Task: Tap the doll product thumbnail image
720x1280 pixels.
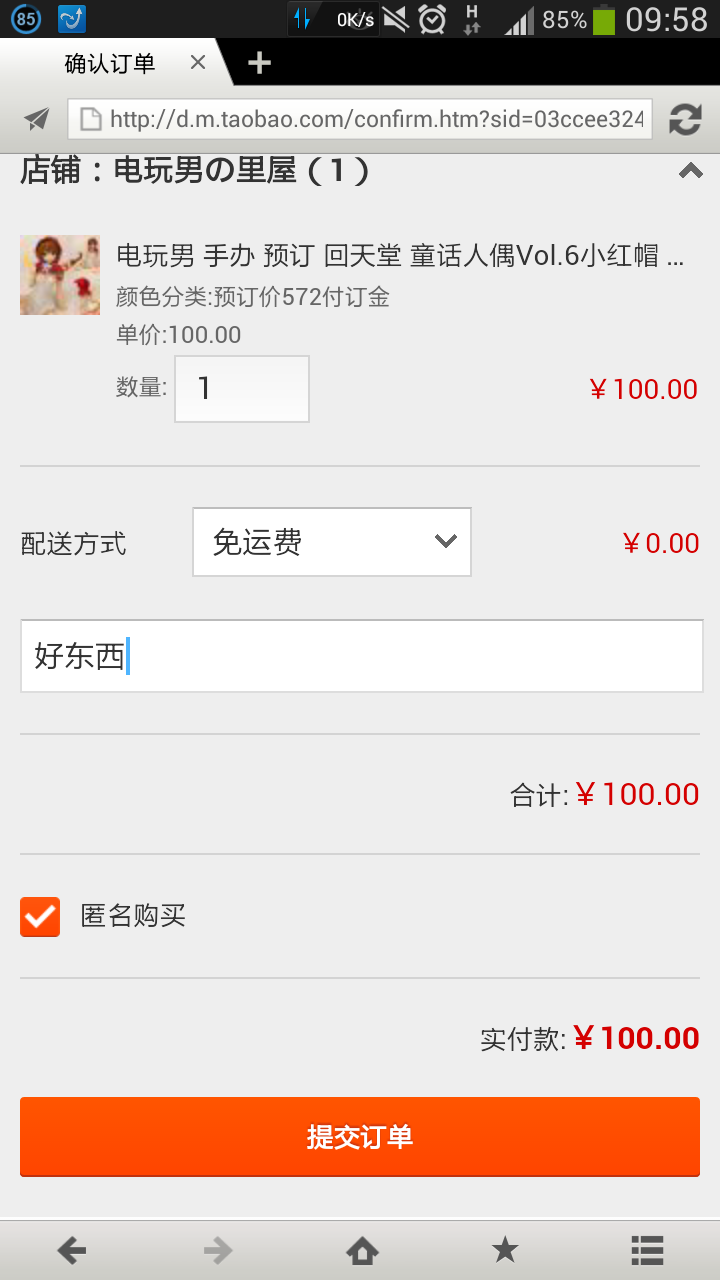Action: point(60,274)
